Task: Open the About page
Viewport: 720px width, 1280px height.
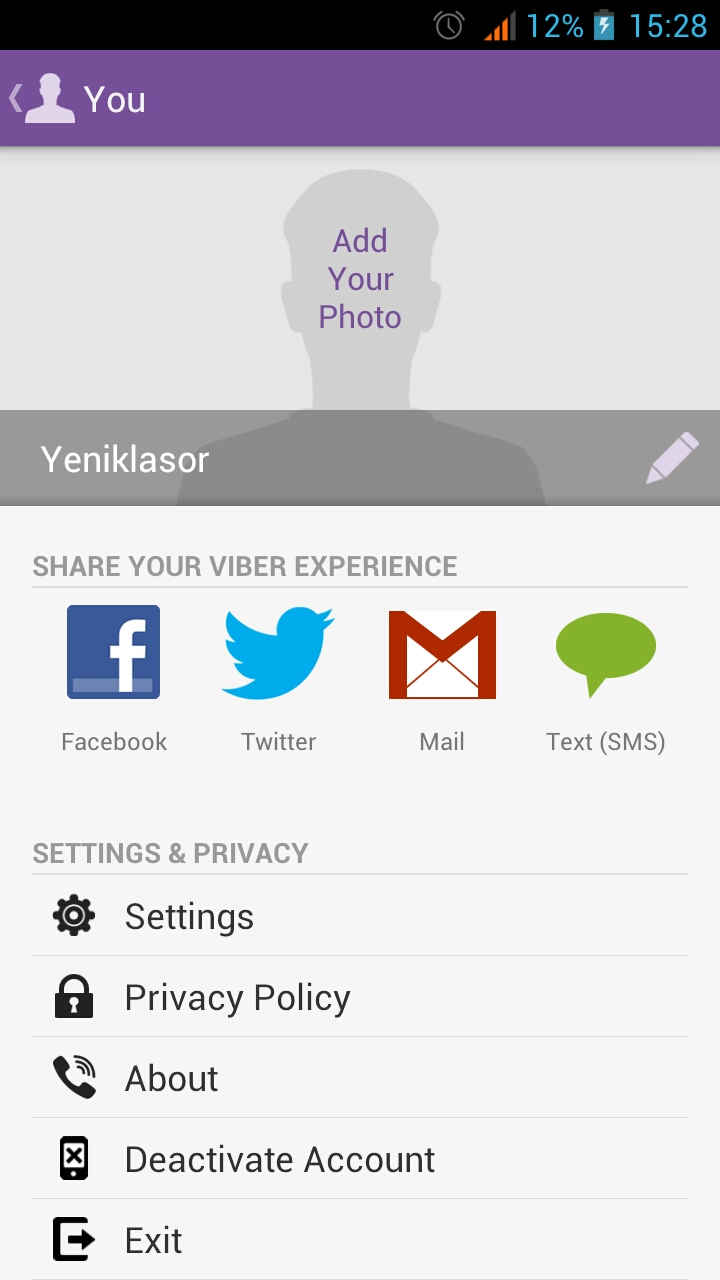Action: (360, 1078)
